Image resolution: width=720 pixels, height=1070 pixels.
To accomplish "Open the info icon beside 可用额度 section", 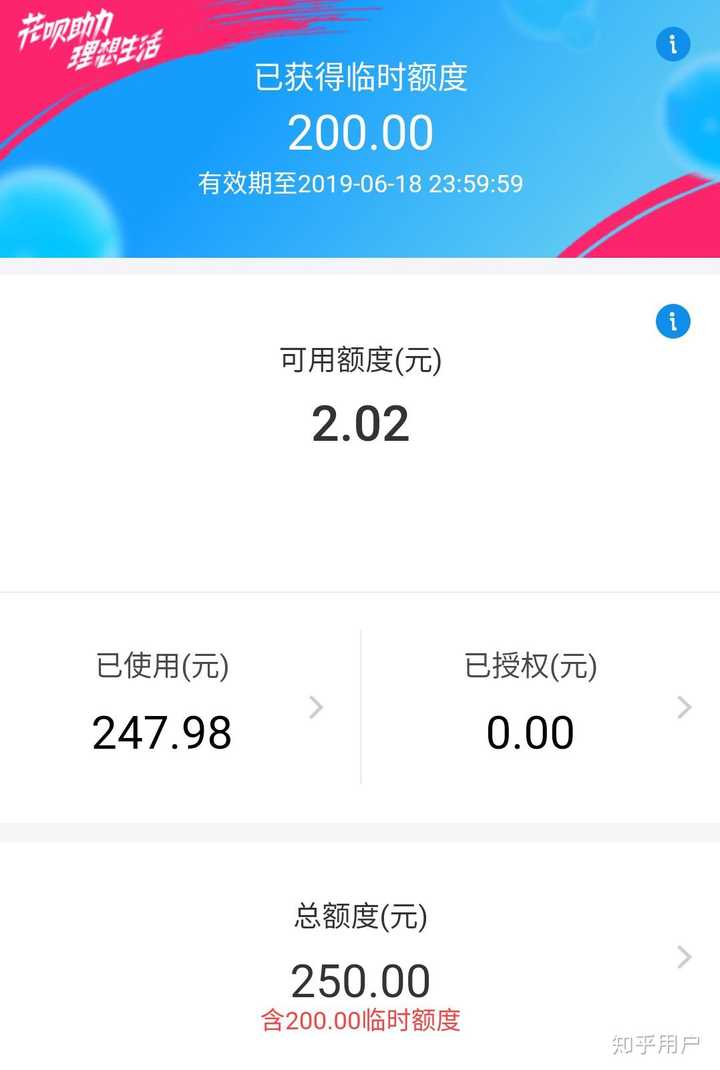I will [x=672, y=321].
